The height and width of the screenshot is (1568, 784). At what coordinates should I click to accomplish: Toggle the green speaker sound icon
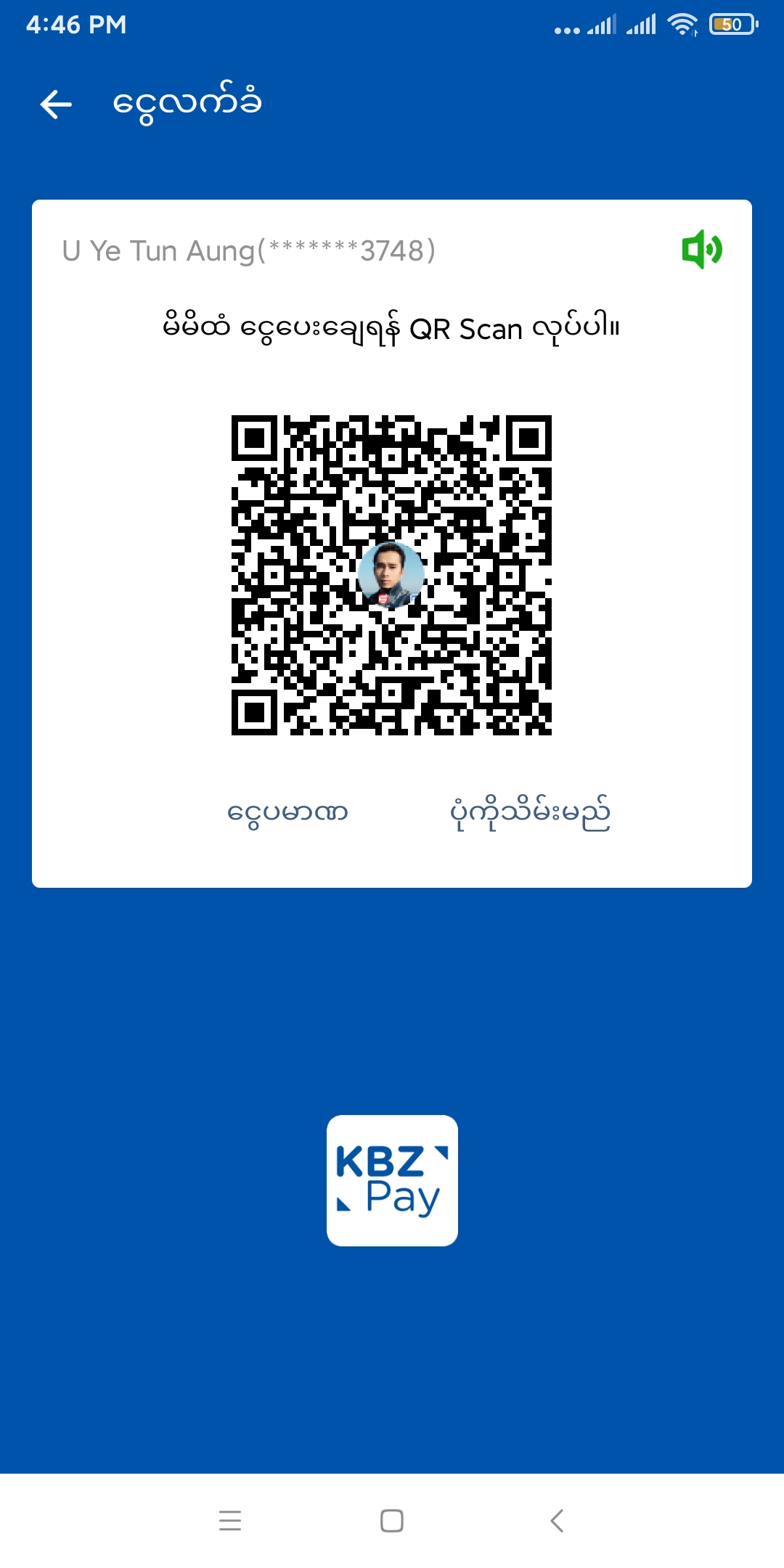(x=701, y=250)
